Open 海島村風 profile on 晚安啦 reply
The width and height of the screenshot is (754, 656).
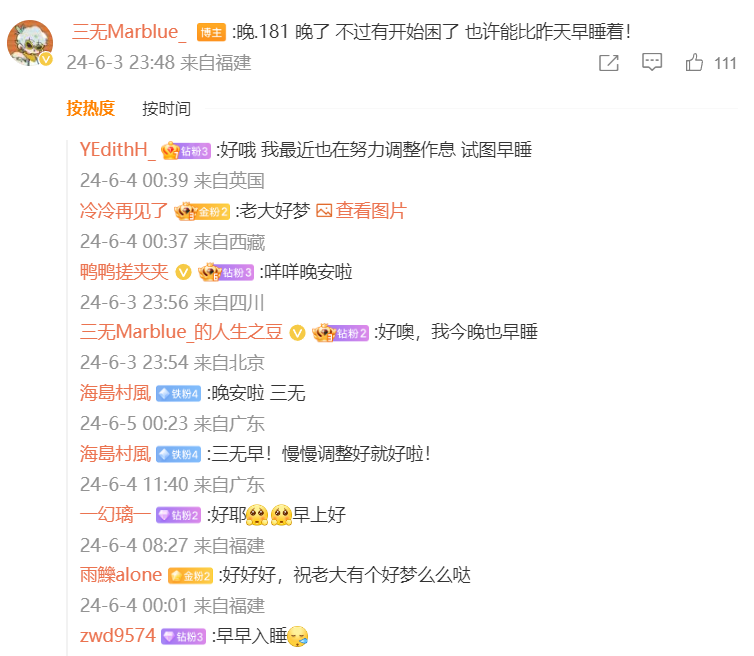[x=115, y=393]
